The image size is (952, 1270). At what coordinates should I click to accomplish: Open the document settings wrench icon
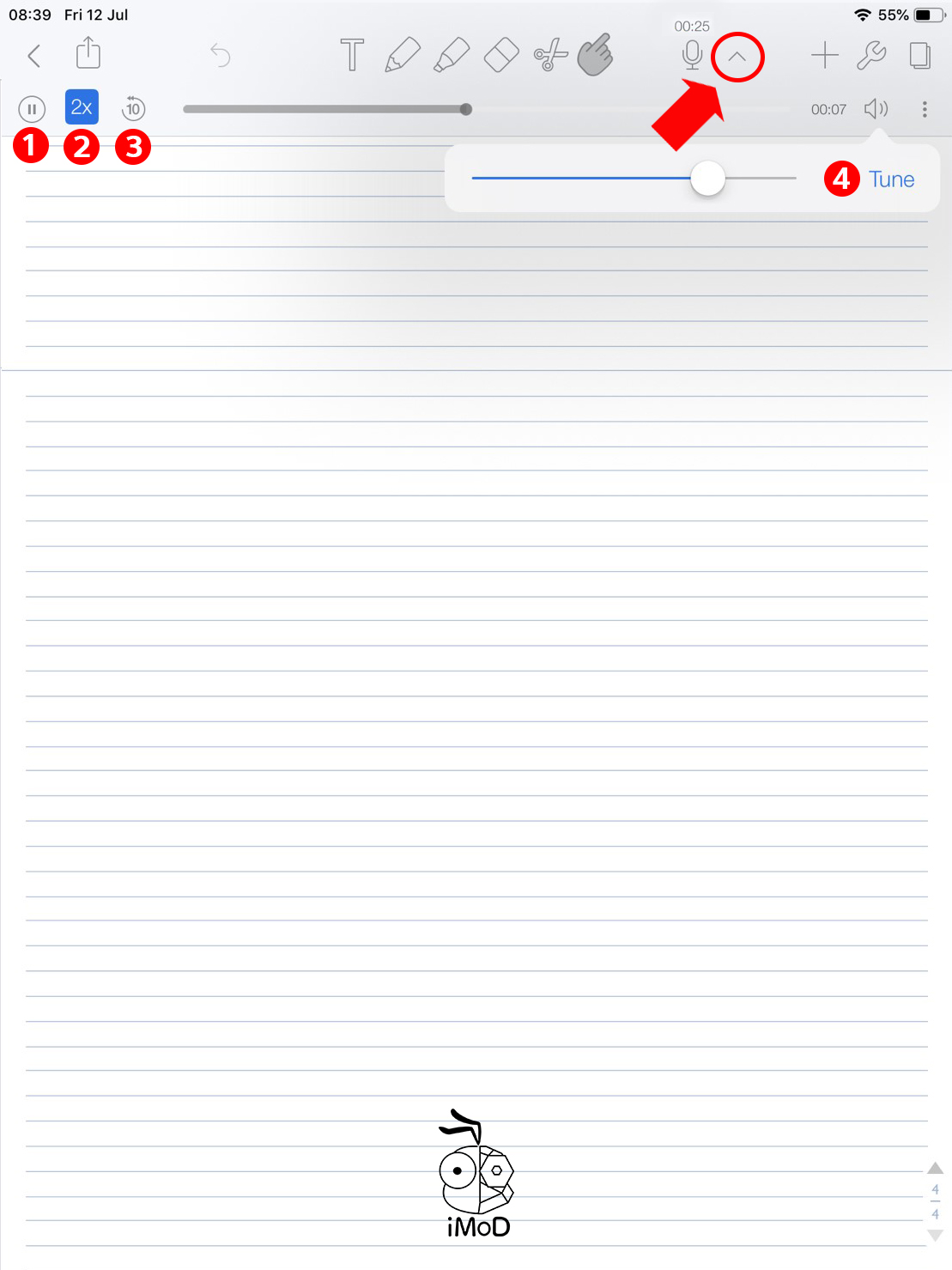point(873,55)
